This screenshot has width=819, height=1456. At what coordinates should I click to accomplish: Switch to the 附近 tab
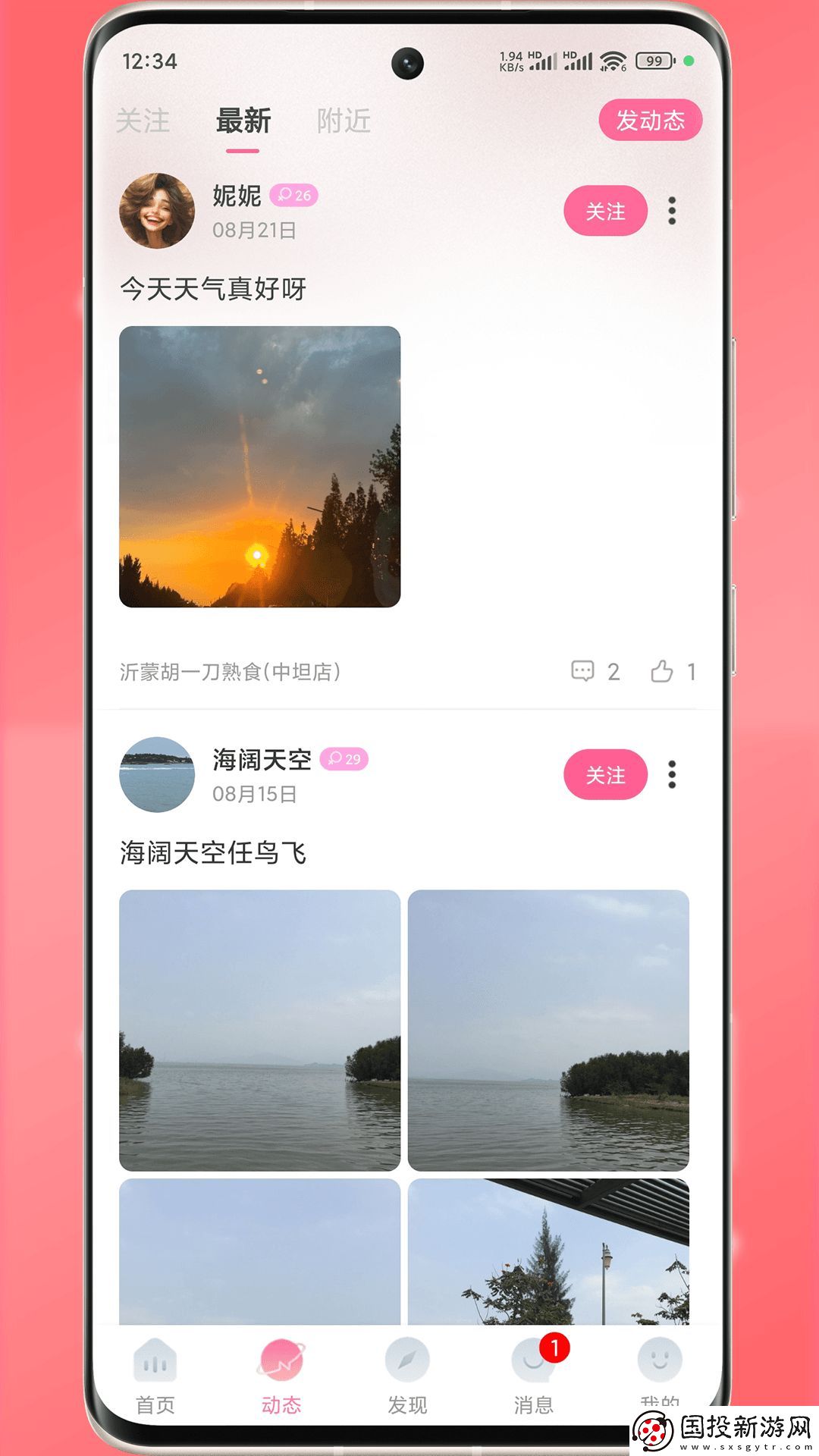[x=345, y=121]
